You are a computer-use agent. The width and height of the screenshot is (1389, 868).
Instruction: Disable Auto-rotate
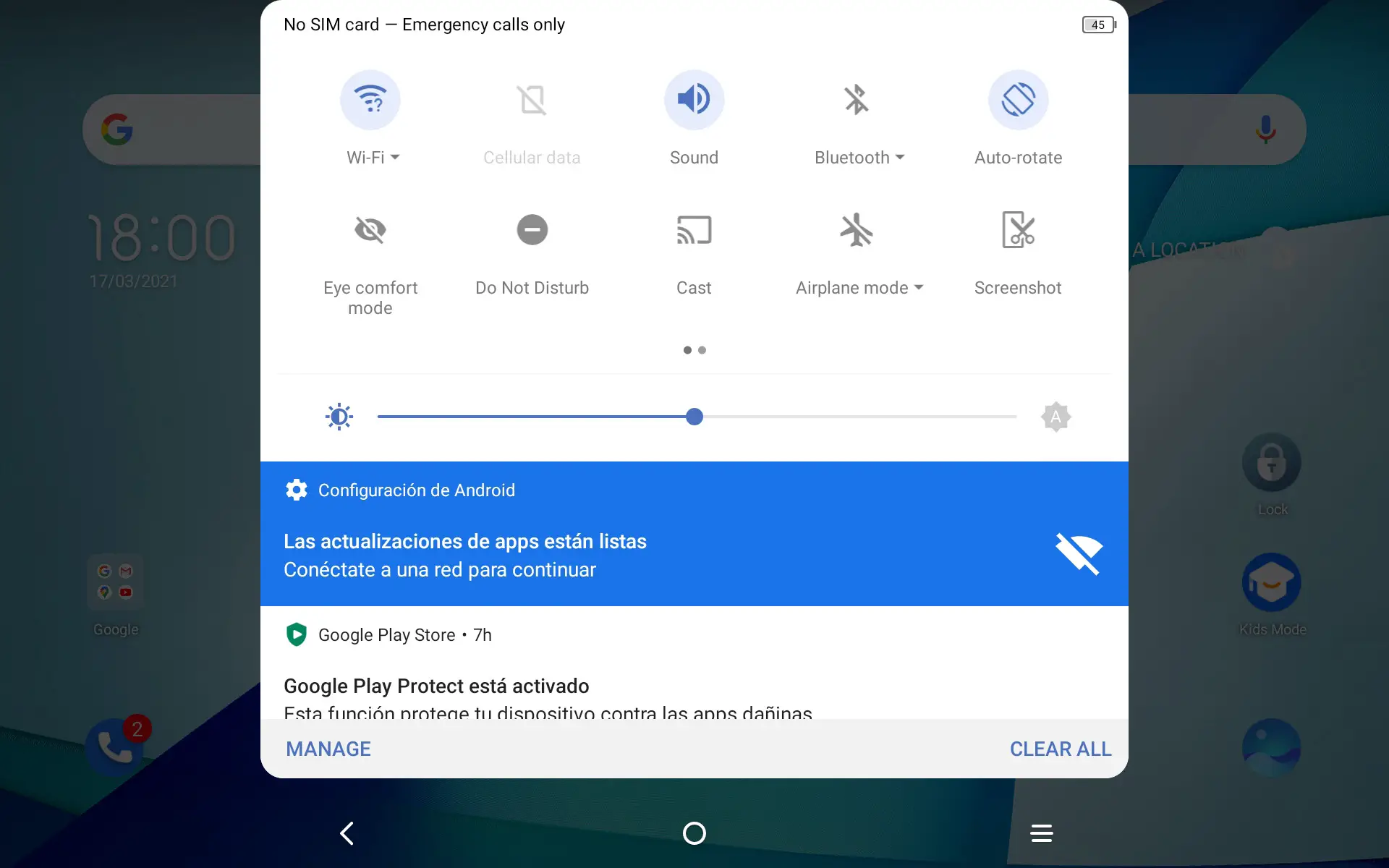click(x=1018, y=100)
